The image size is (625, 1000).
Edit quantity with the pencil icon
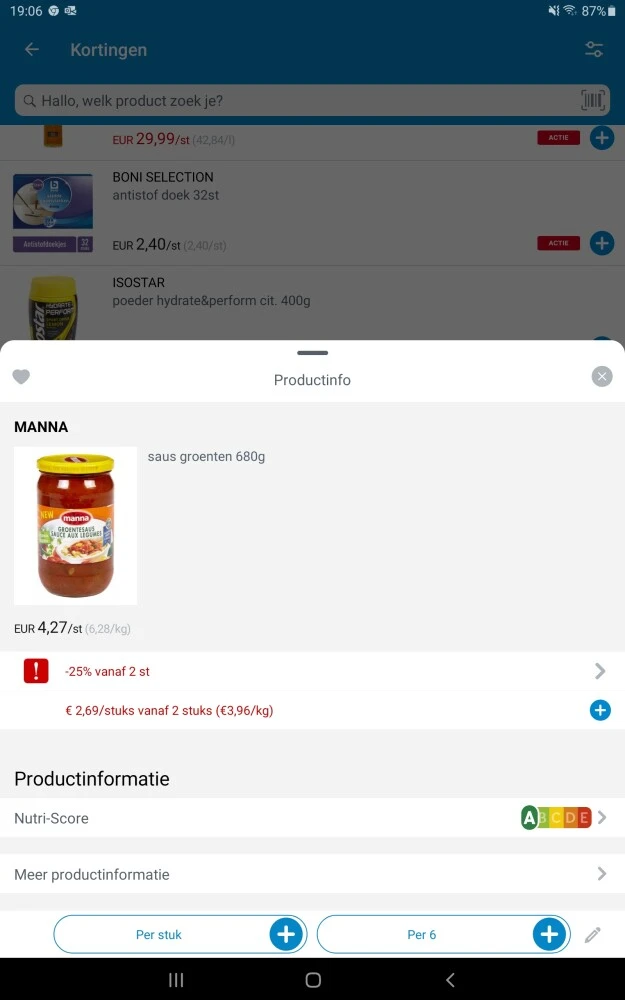(593, 935)
